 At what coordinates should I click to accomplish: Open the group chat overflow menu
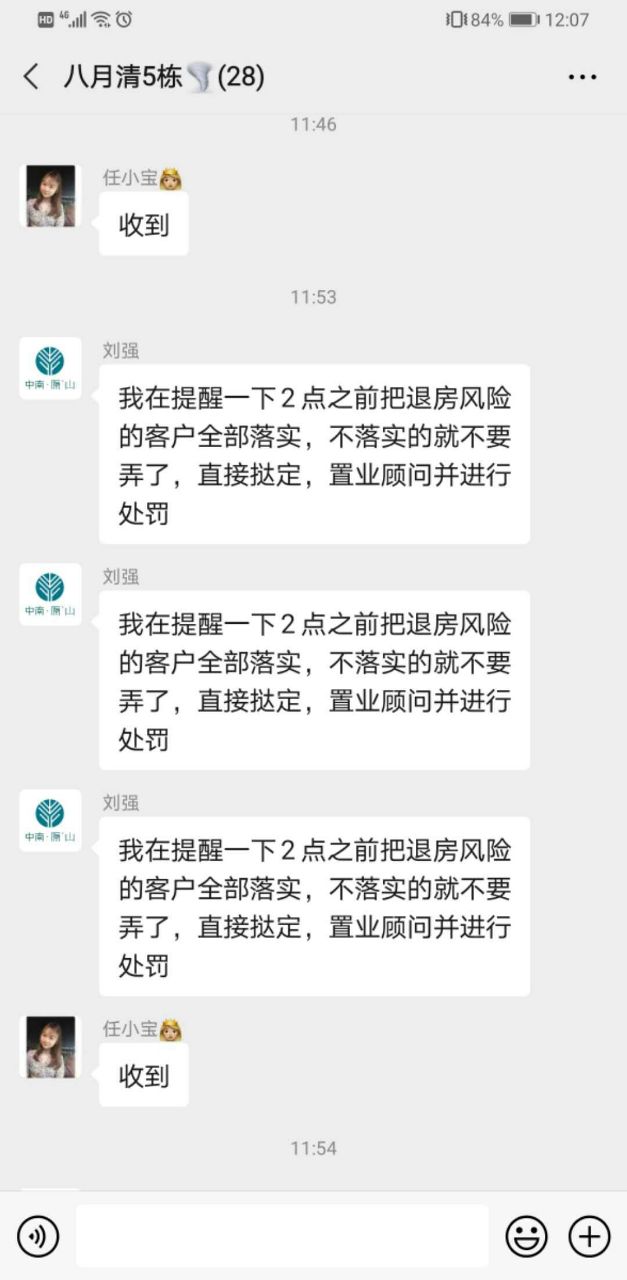point(582,77)
